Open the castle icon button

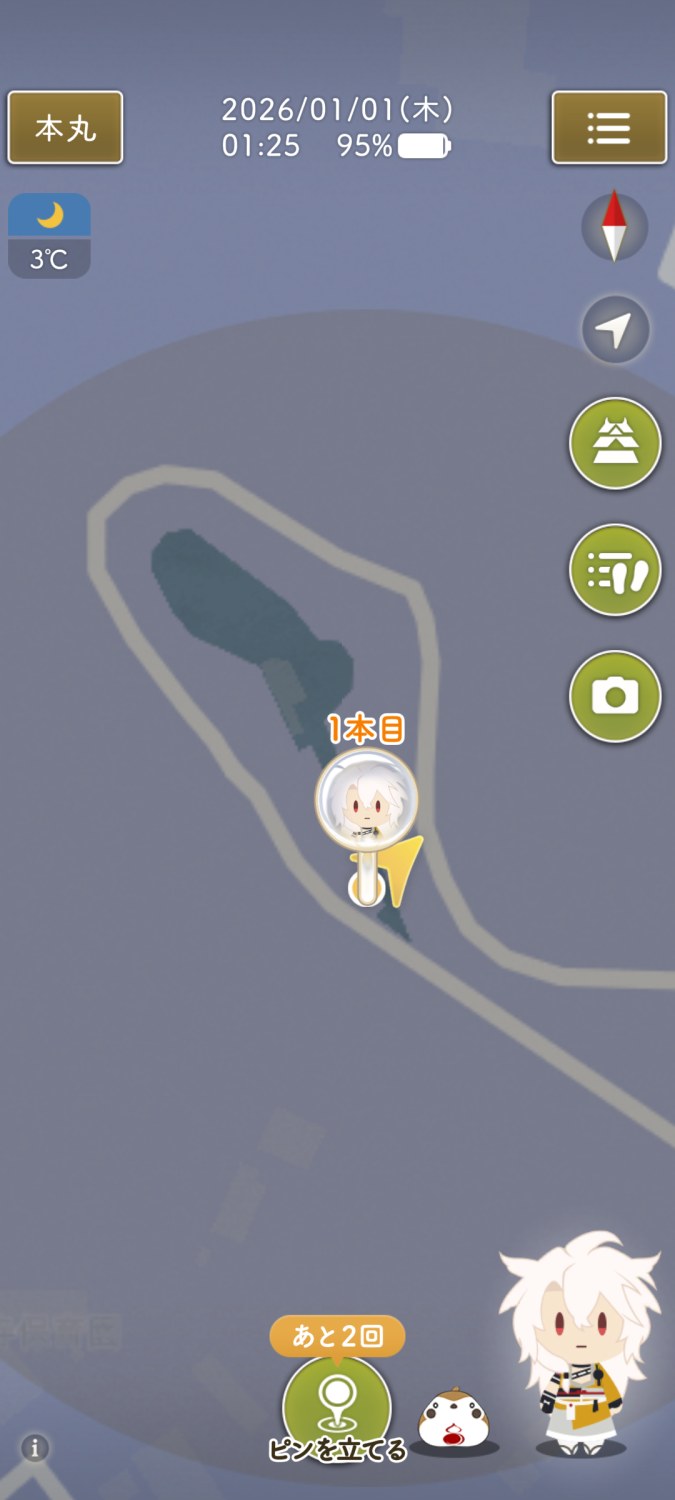(x=615, y=443)
